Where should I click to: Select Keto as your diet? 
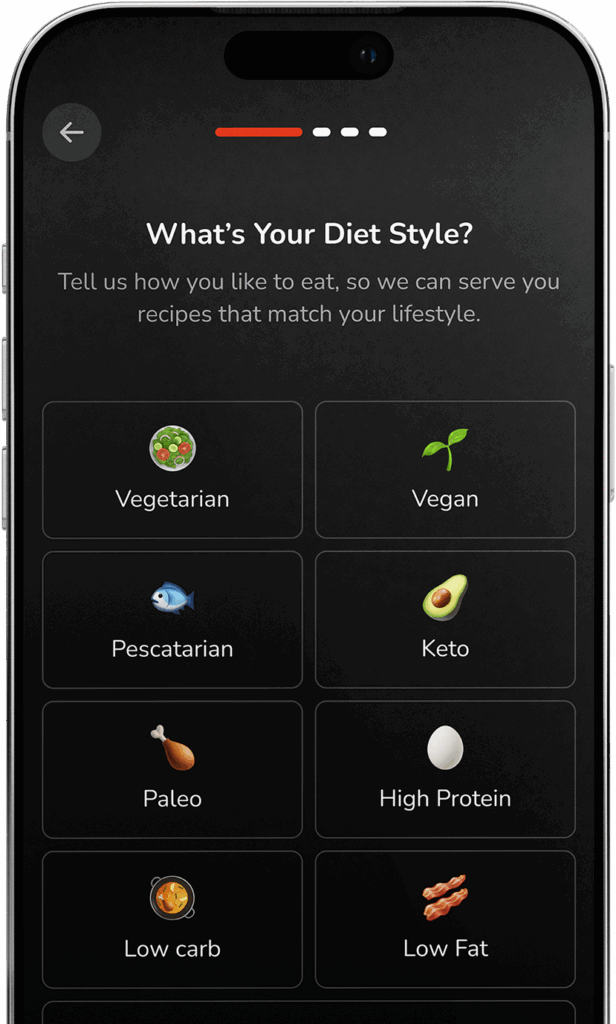pos(445,620)
